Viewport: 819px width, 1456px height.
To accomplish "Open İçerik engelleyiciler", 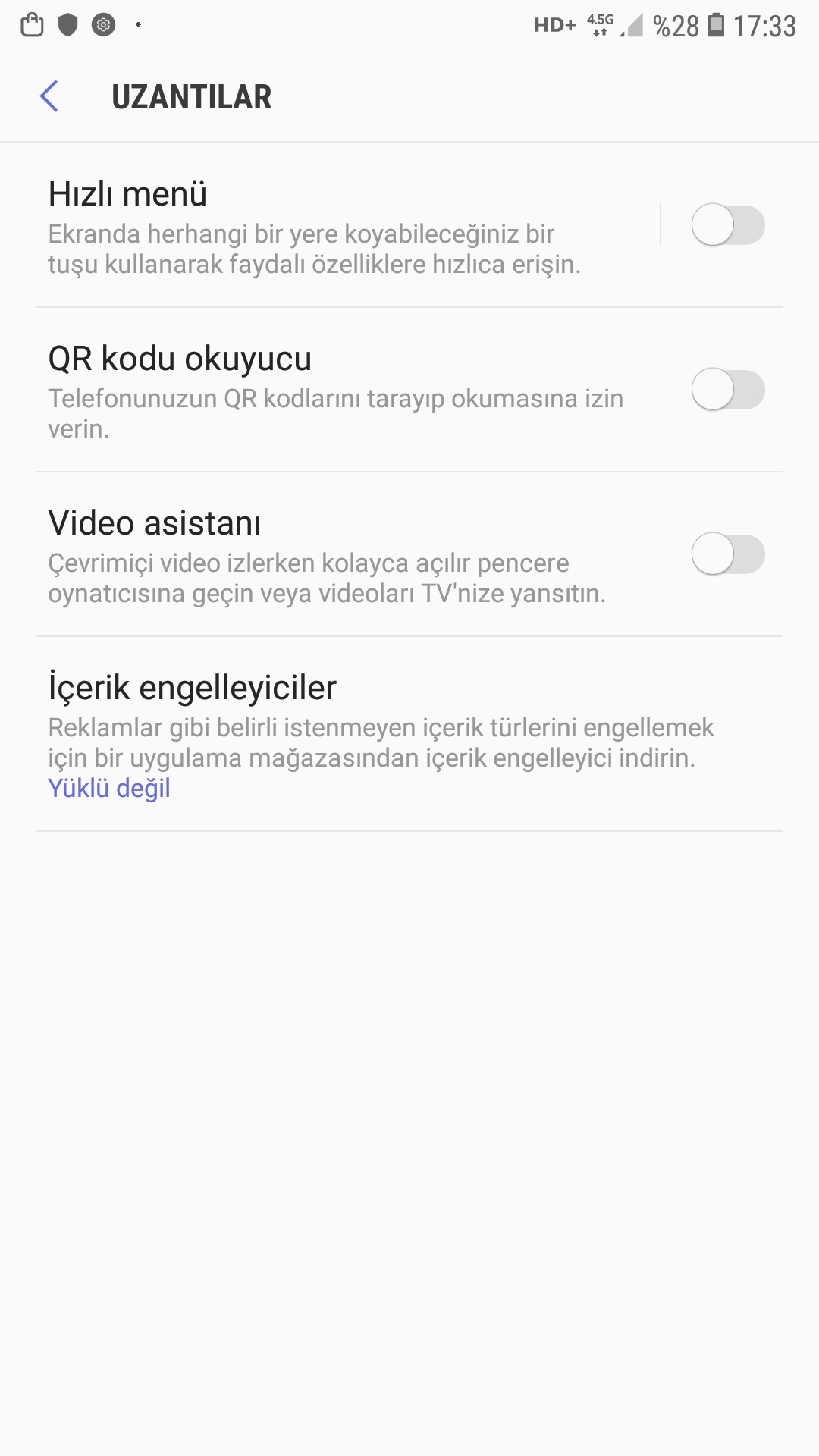I will pyautogui.click(x=379, y=734).
